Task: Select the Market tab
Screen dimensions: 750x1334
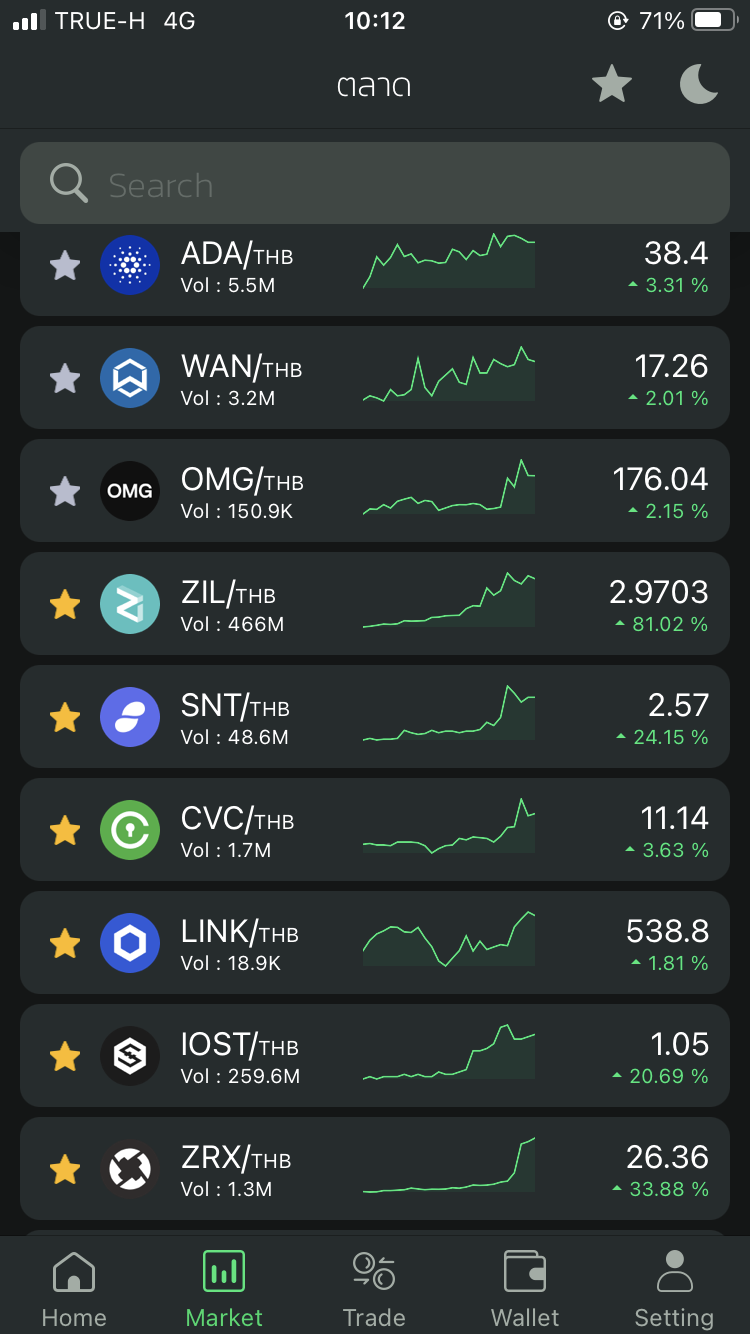Action: pos(224,1288)
